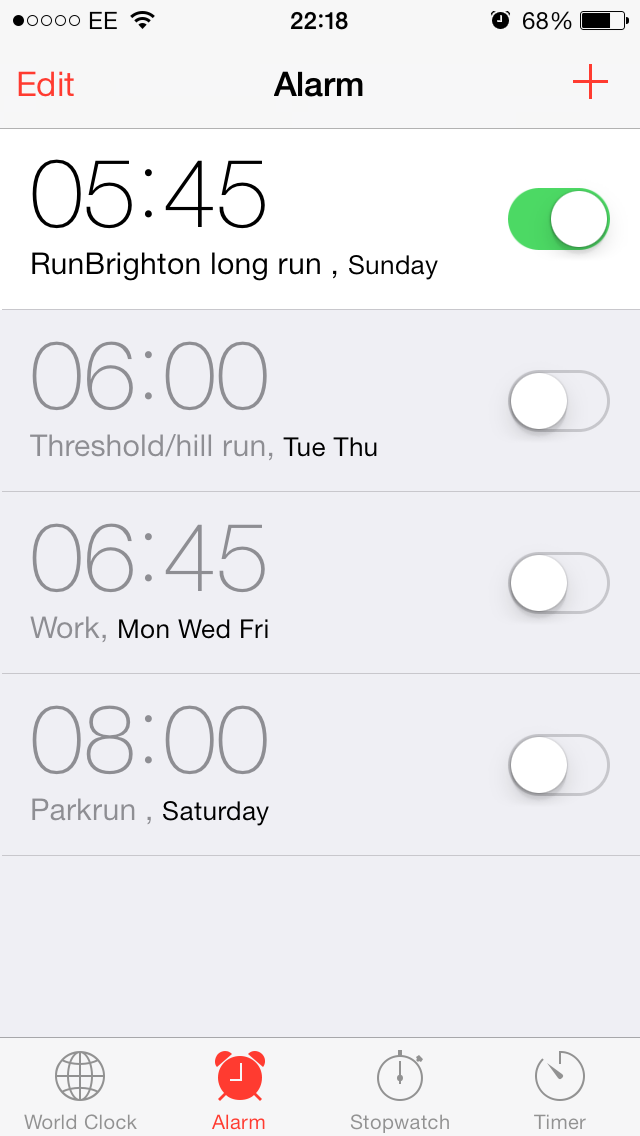Go to the Timer tab
Viewport: 640px width, 1136px height.
[559, 1090]
